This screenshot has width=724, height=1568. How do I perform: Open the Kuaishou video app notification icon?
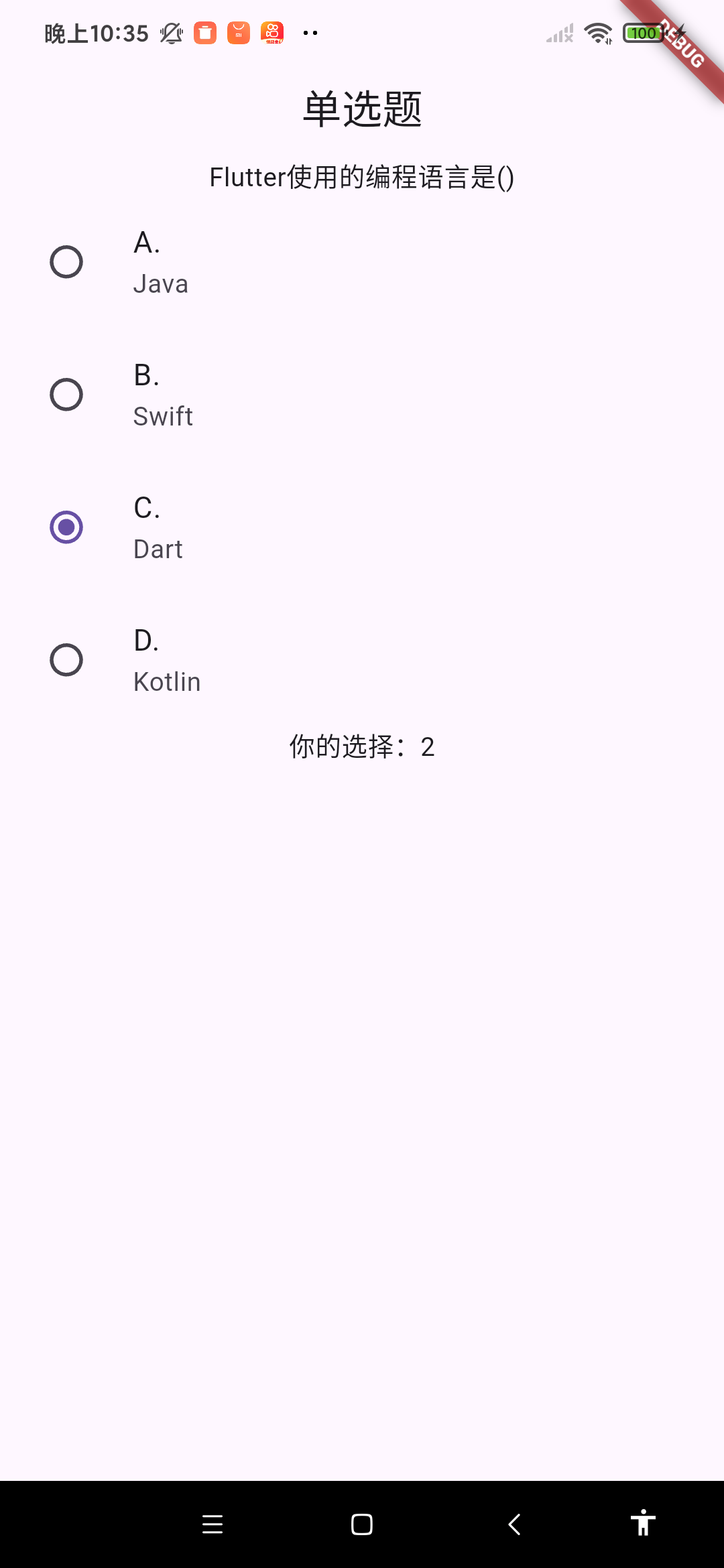pyautogui.click(x=273, y=32)
